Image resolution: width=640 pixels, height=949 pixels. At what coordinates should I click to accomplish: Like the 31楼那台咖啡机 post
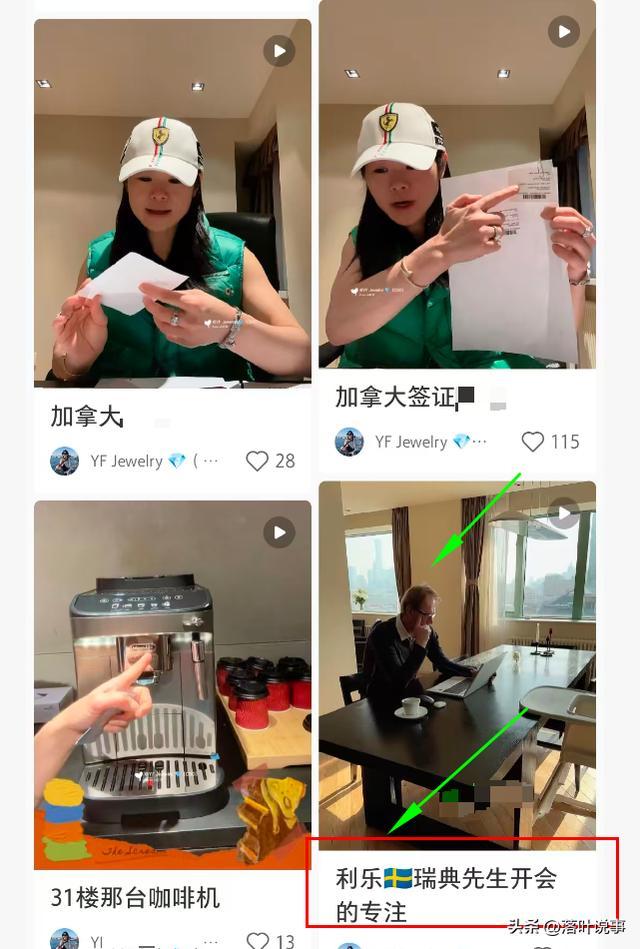point(258,940)
